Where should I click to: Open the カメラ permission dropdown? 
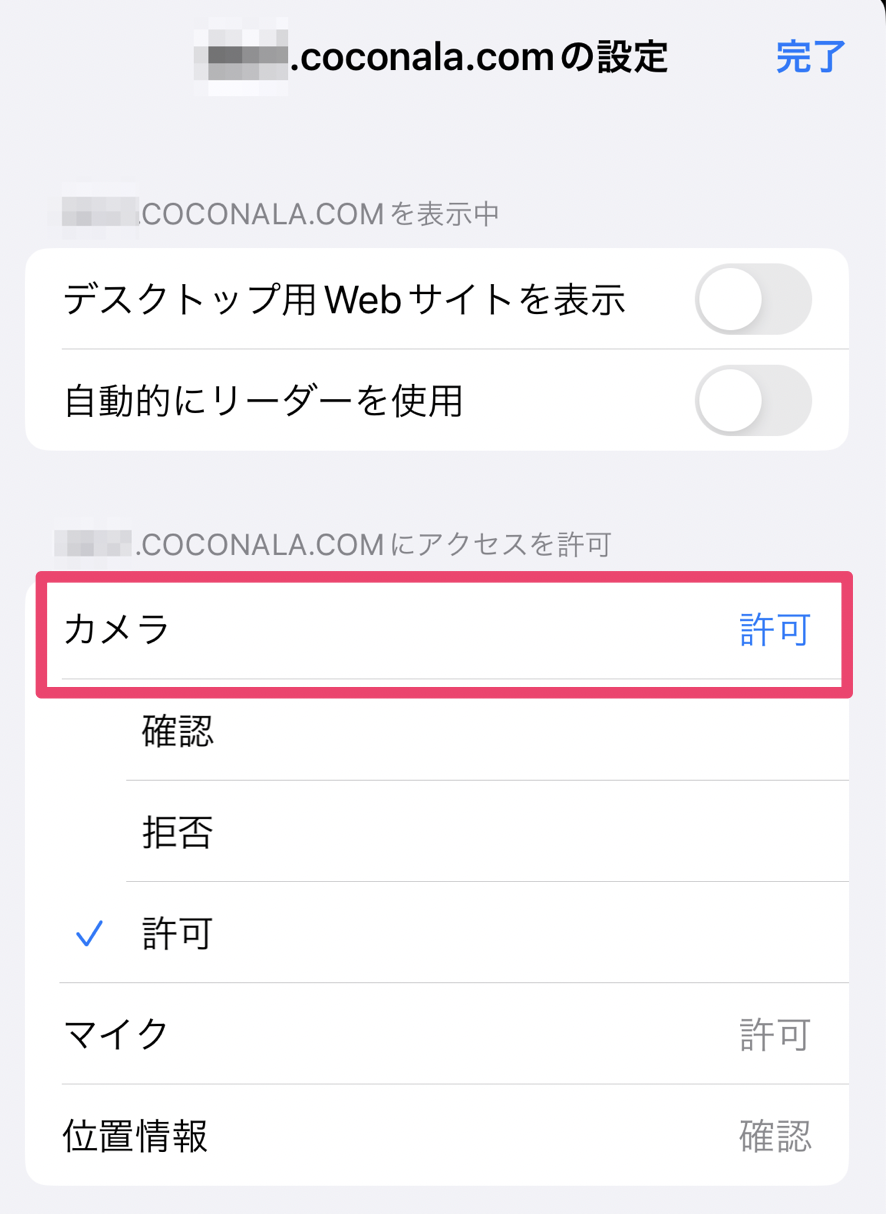[443, 630]
